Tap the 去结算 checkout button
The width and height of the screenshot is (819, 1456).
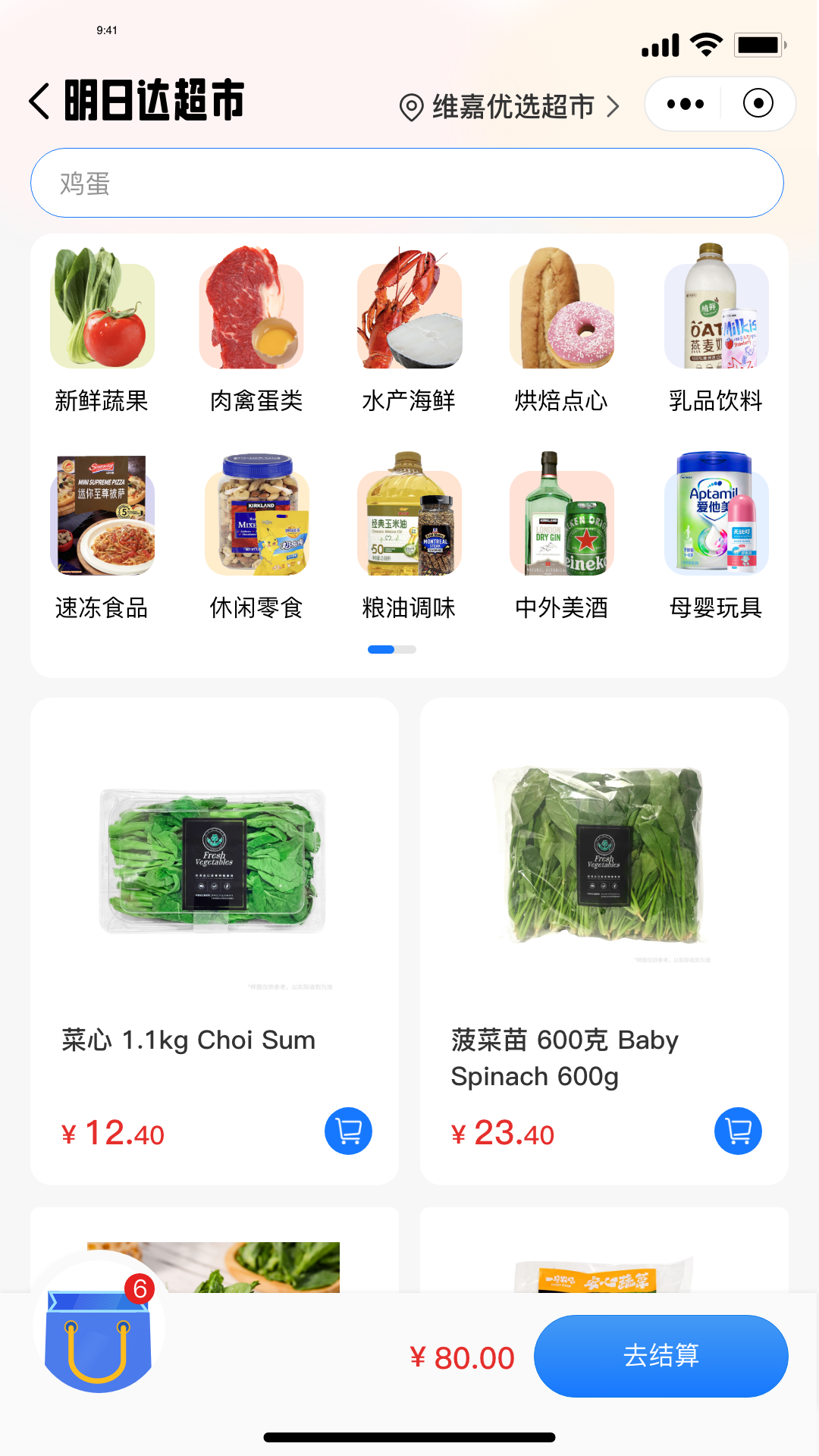click(x=661, y=1356)
